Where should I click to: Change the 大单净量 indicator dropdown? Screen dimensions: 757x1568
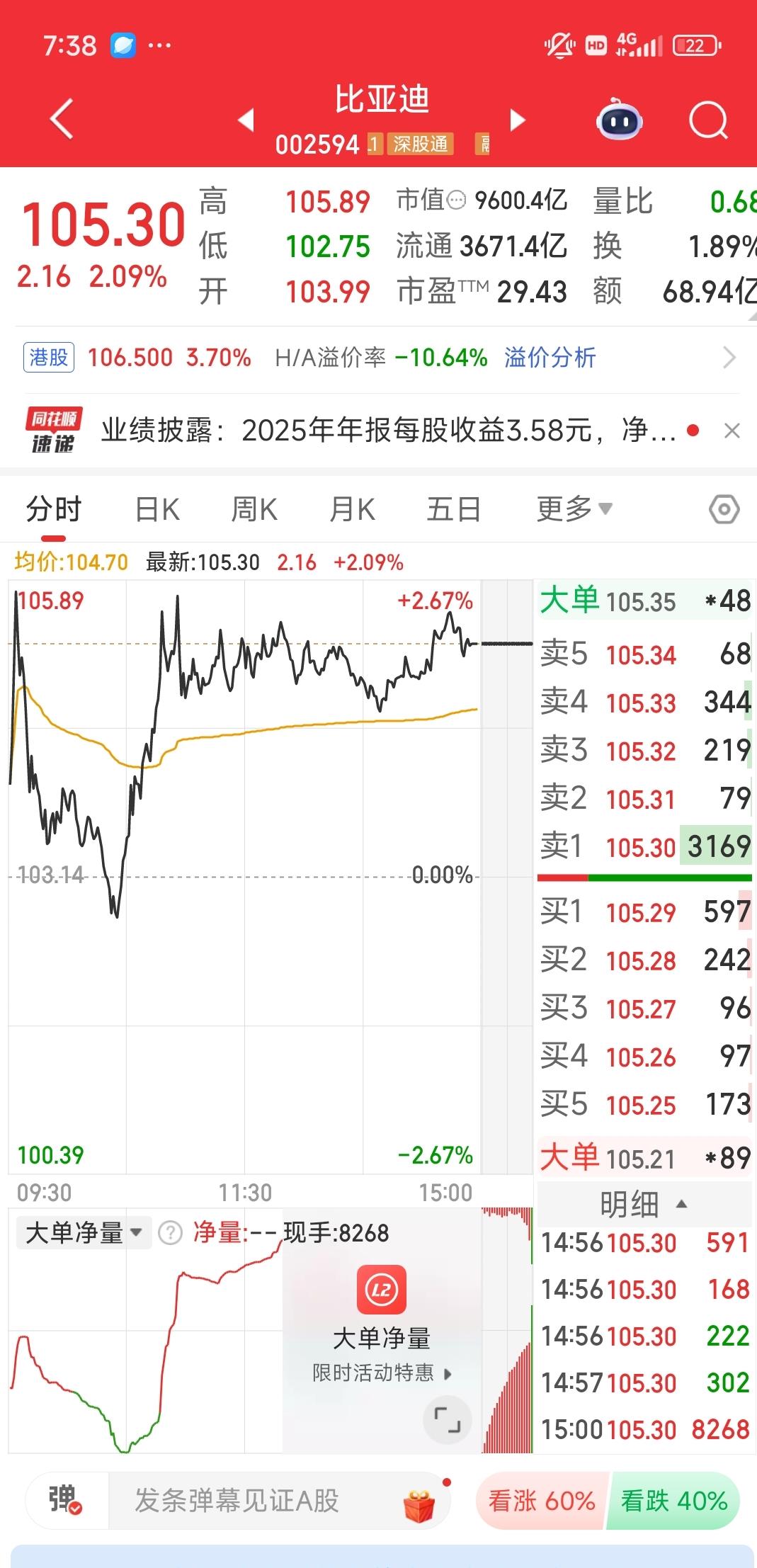[83, 1233]
